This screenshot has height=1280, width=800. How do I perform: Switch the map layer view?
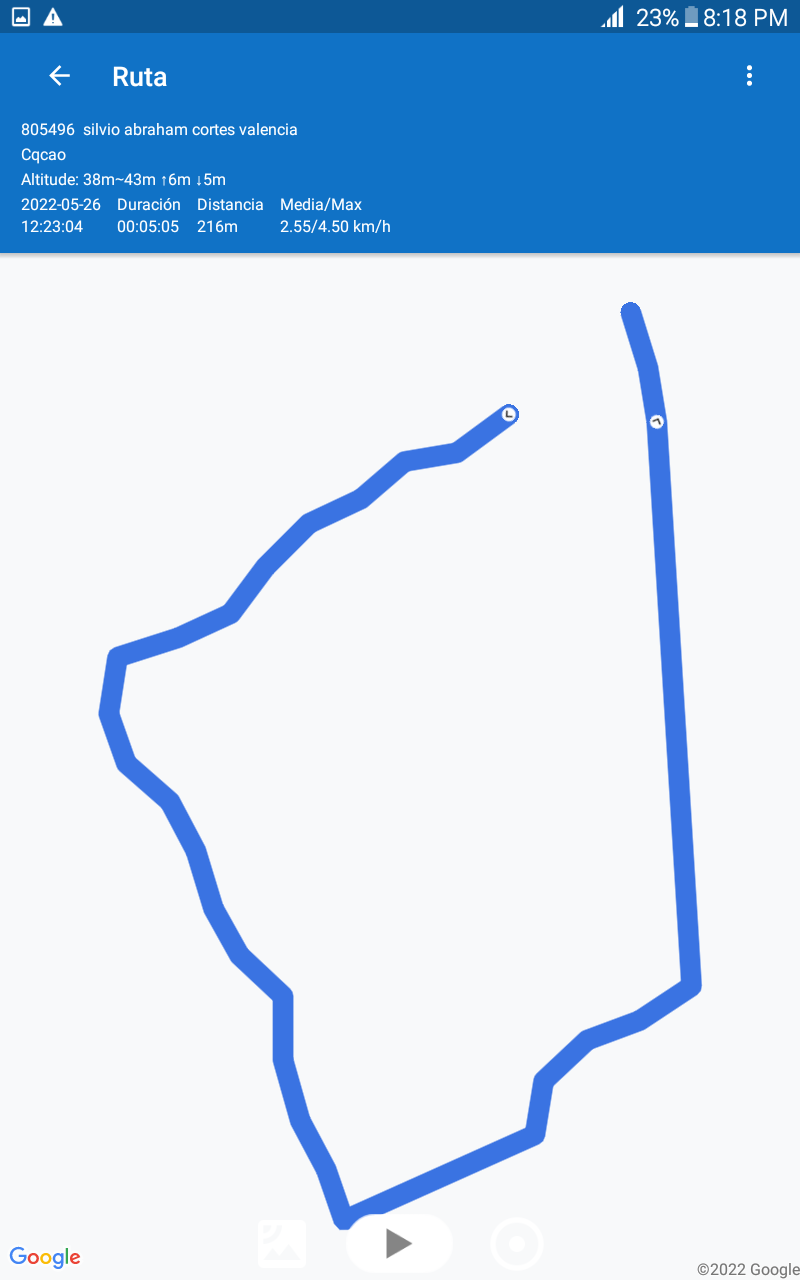[282, 1244]
